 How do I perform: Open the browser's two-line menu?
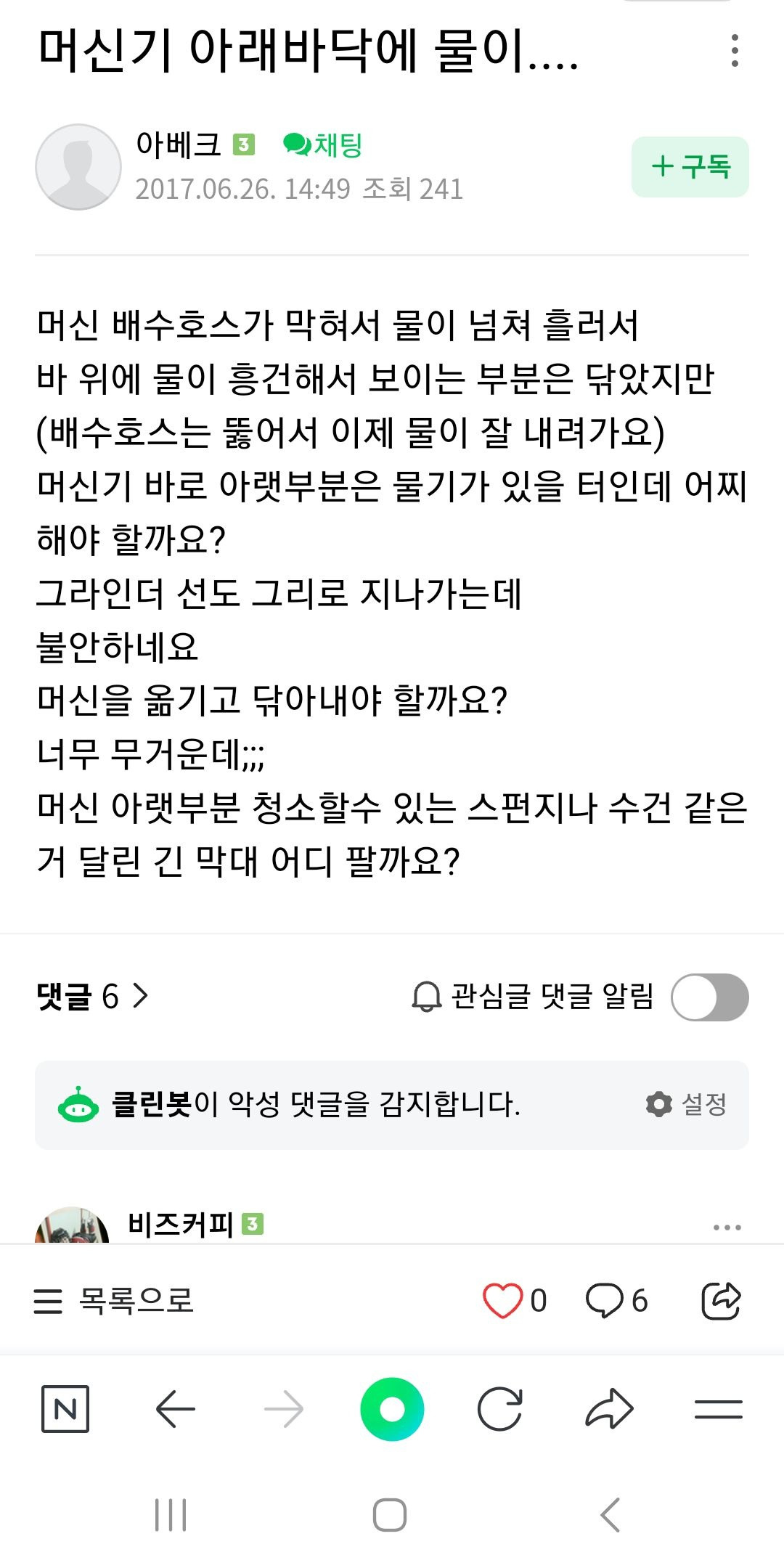(x=718, y=1409)
